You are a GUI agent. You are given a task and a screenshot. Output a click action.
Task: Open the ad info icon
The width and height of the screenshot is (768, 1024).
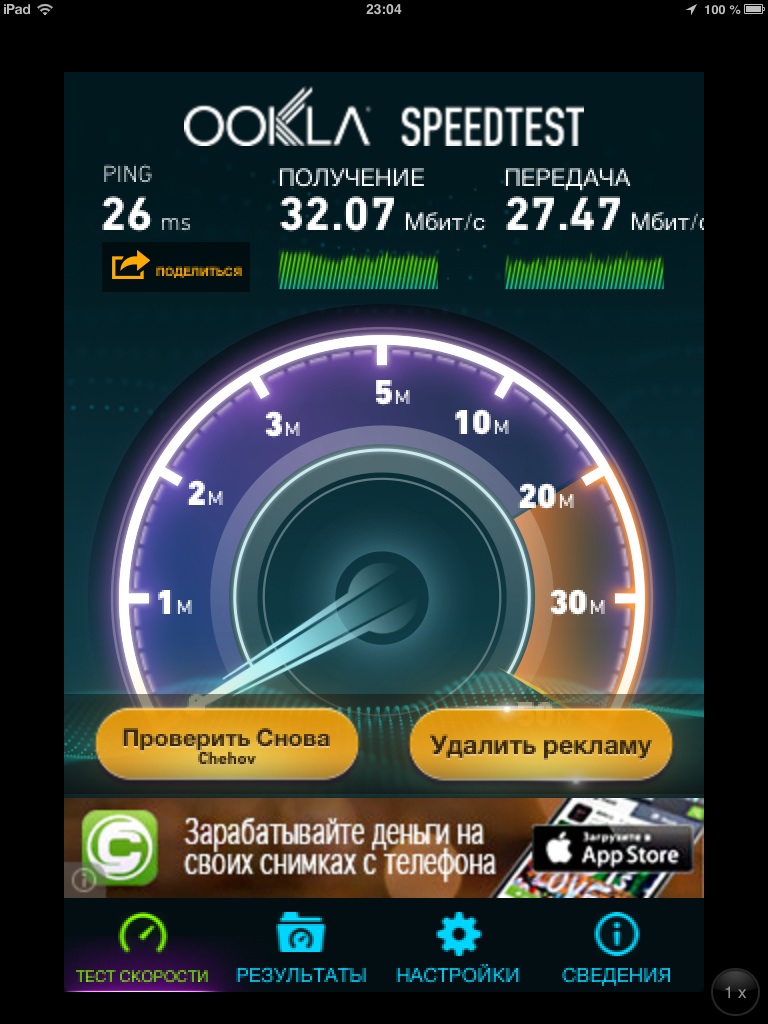[x=84, y=879]
